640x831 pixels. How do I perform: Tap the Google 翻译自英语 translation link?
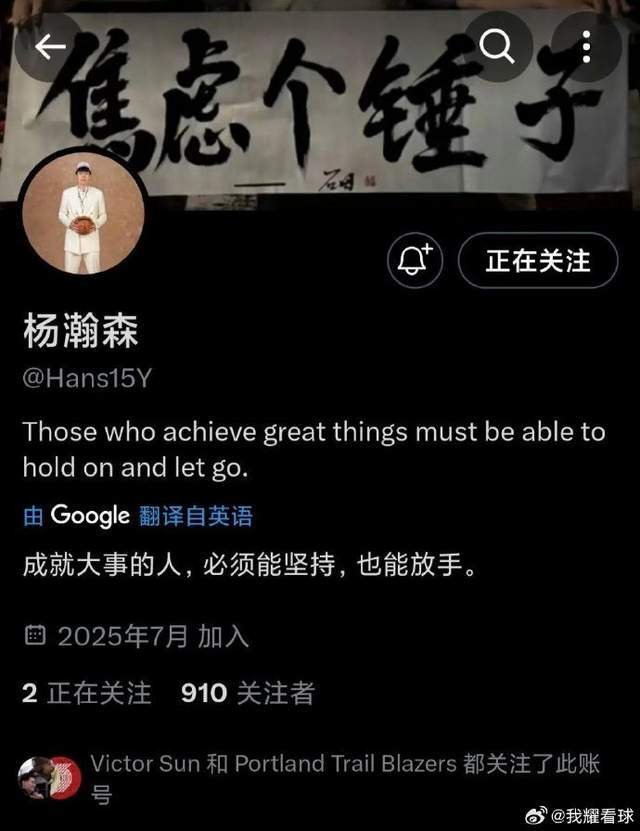click(138, 516)
